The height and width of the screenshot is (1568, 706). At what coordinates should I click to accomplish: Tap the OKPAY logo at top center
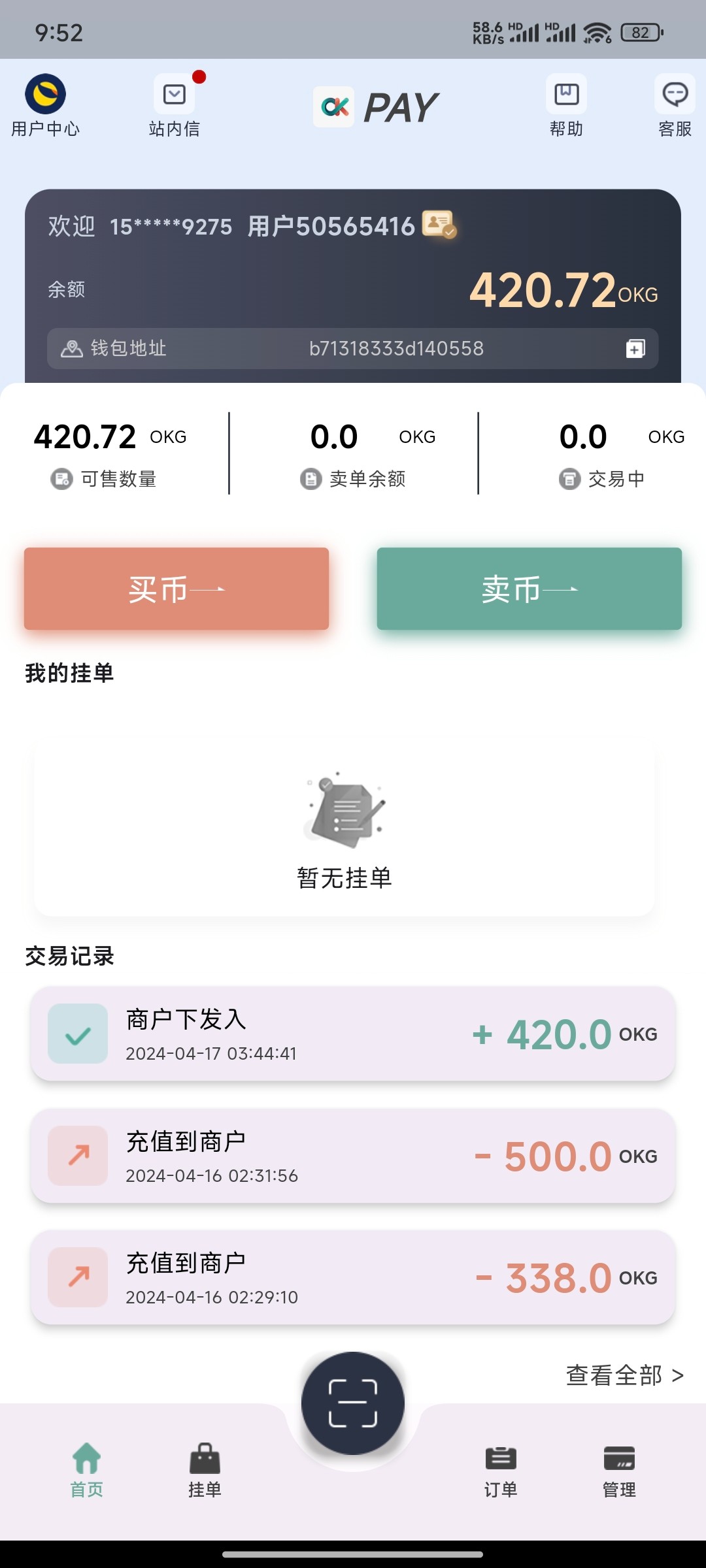coord(375,106)
